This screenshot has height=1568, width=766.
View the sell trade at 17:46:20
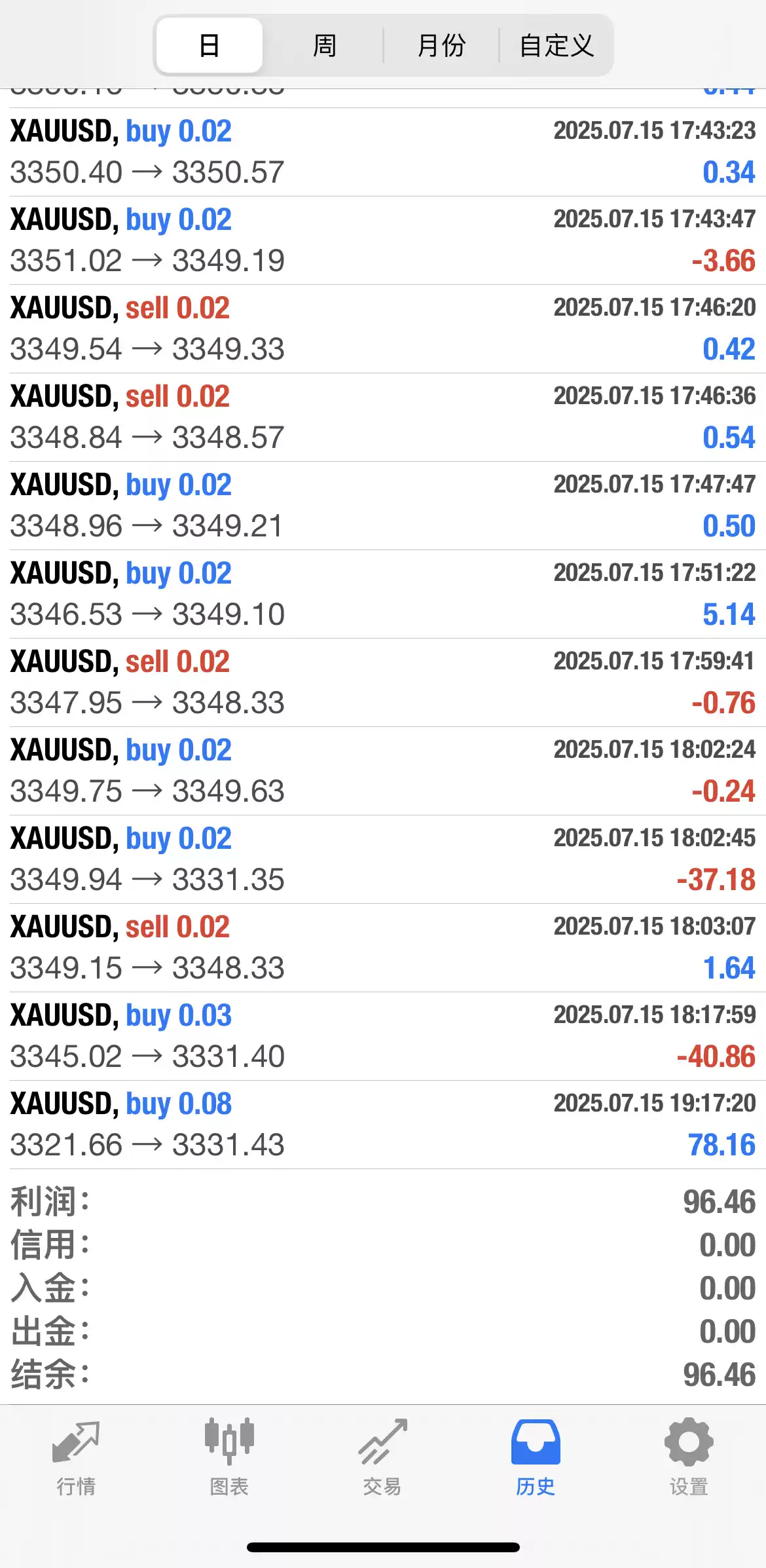tap(383, 329)
